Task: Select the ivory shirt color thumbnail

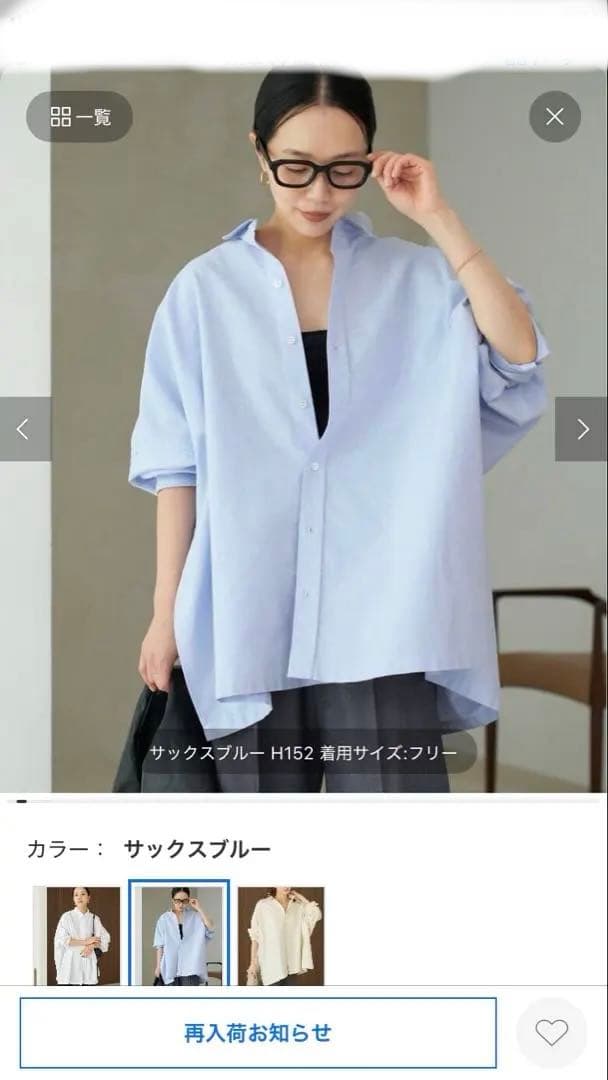Action: 281,936
